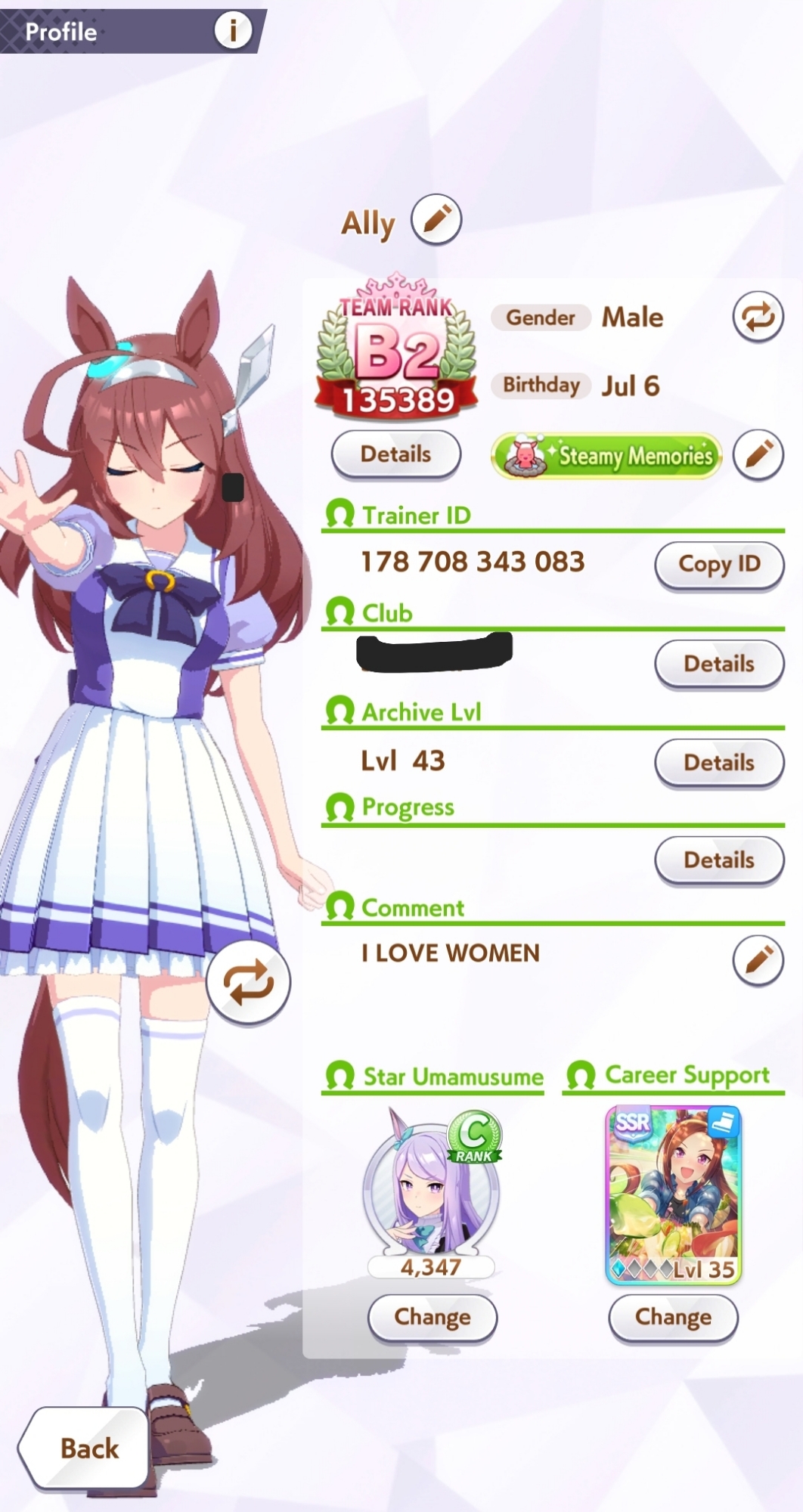View the SSR Career Support card
Viewport: 803px width, 1512px height.
673,1194
